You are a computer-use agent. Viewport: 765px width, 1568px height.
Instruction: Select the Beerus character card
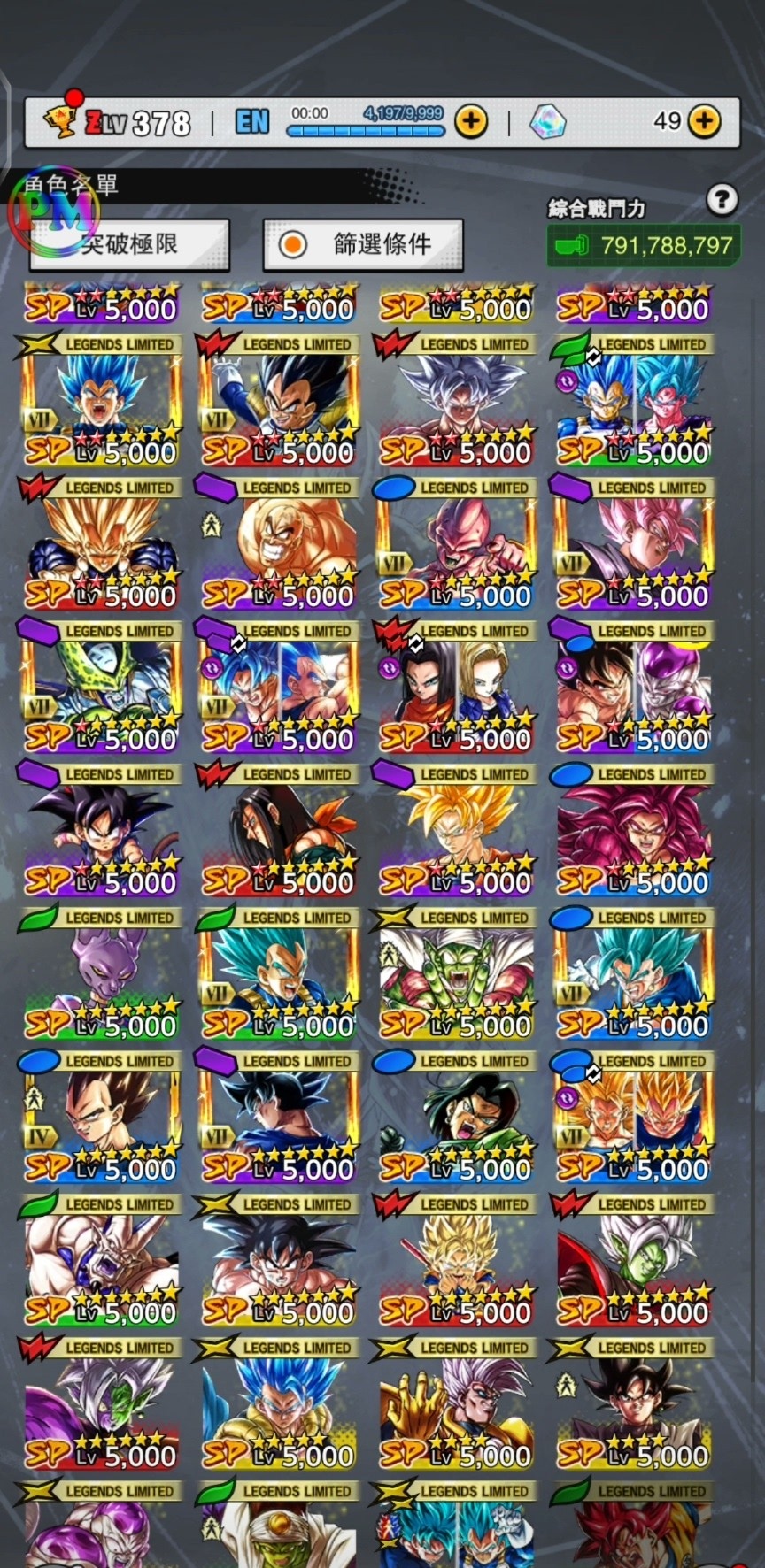102,972
